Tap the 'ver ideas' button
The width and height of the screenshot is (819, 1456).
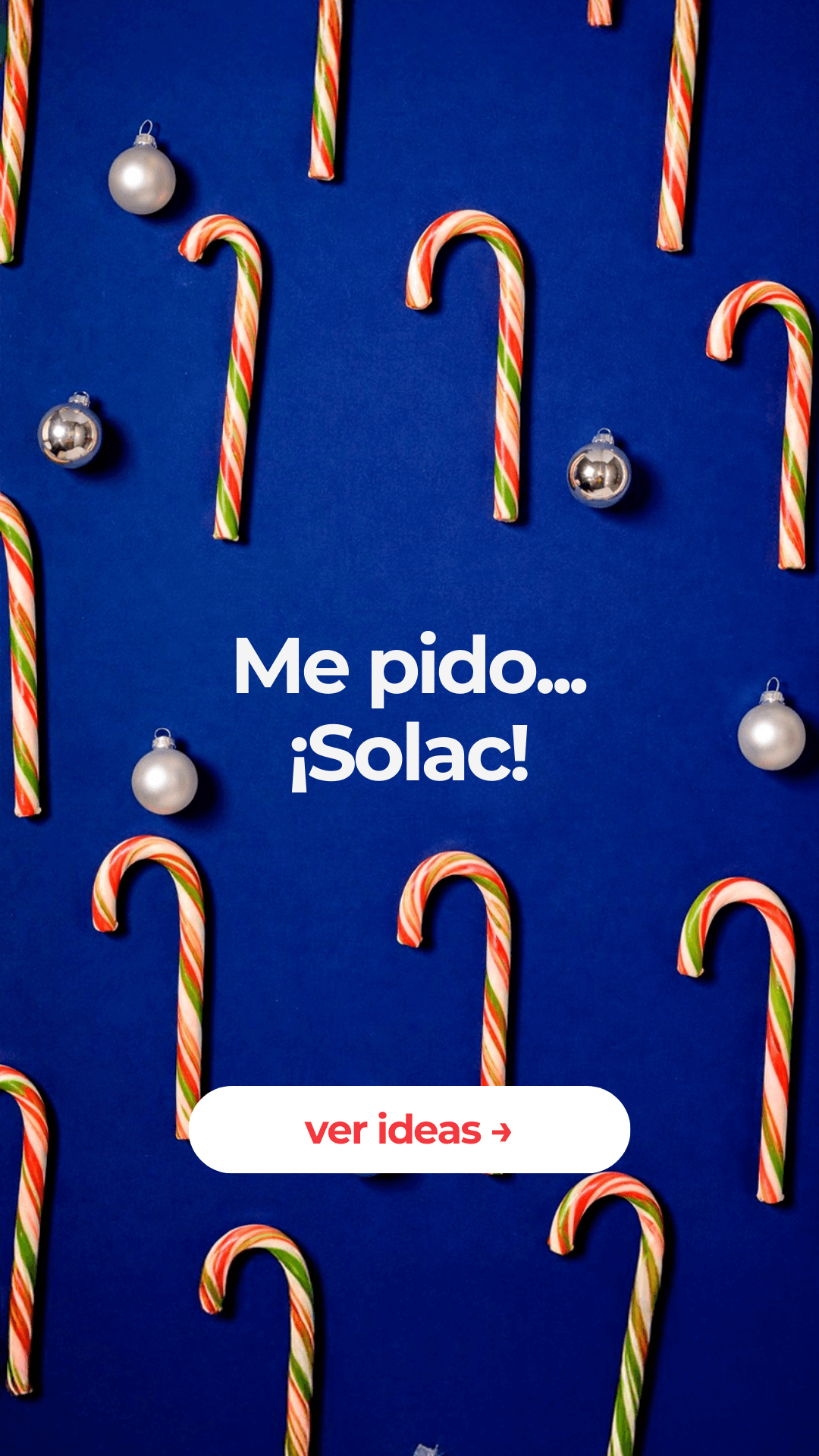click(409, 1130)
